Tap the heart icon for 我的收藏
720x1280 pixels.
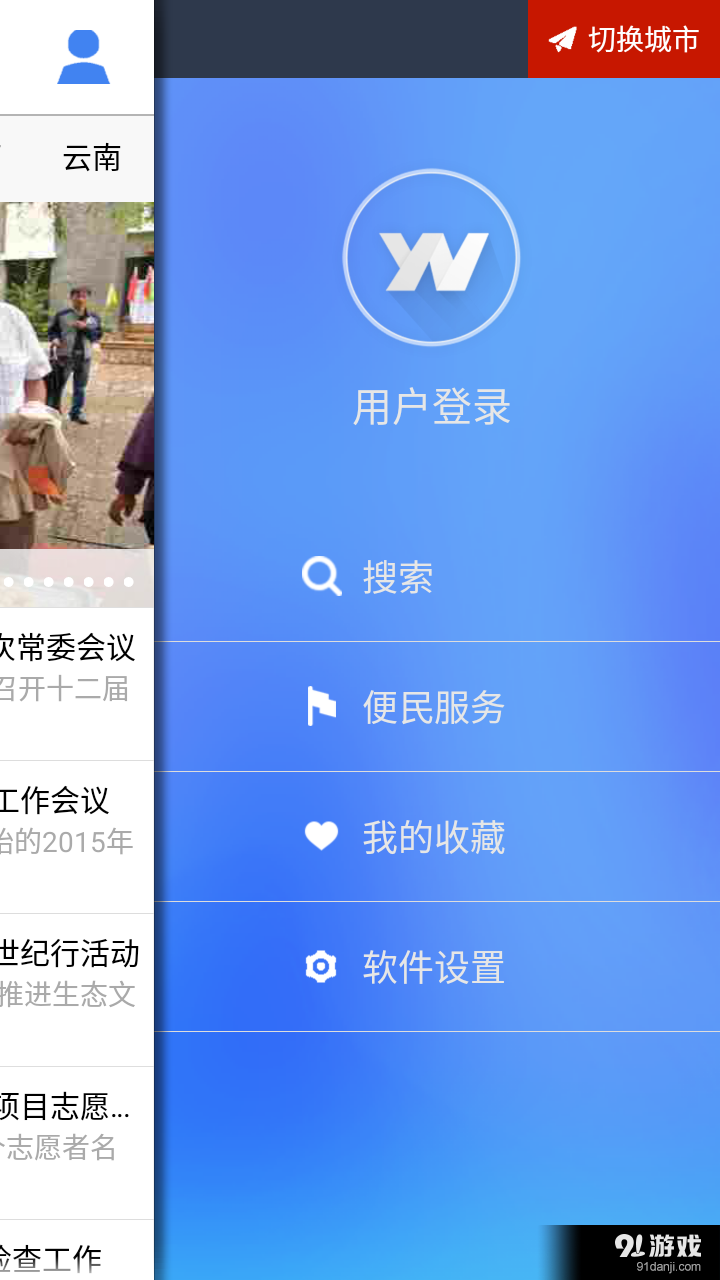pyautogui.click(x=320, y=837)
